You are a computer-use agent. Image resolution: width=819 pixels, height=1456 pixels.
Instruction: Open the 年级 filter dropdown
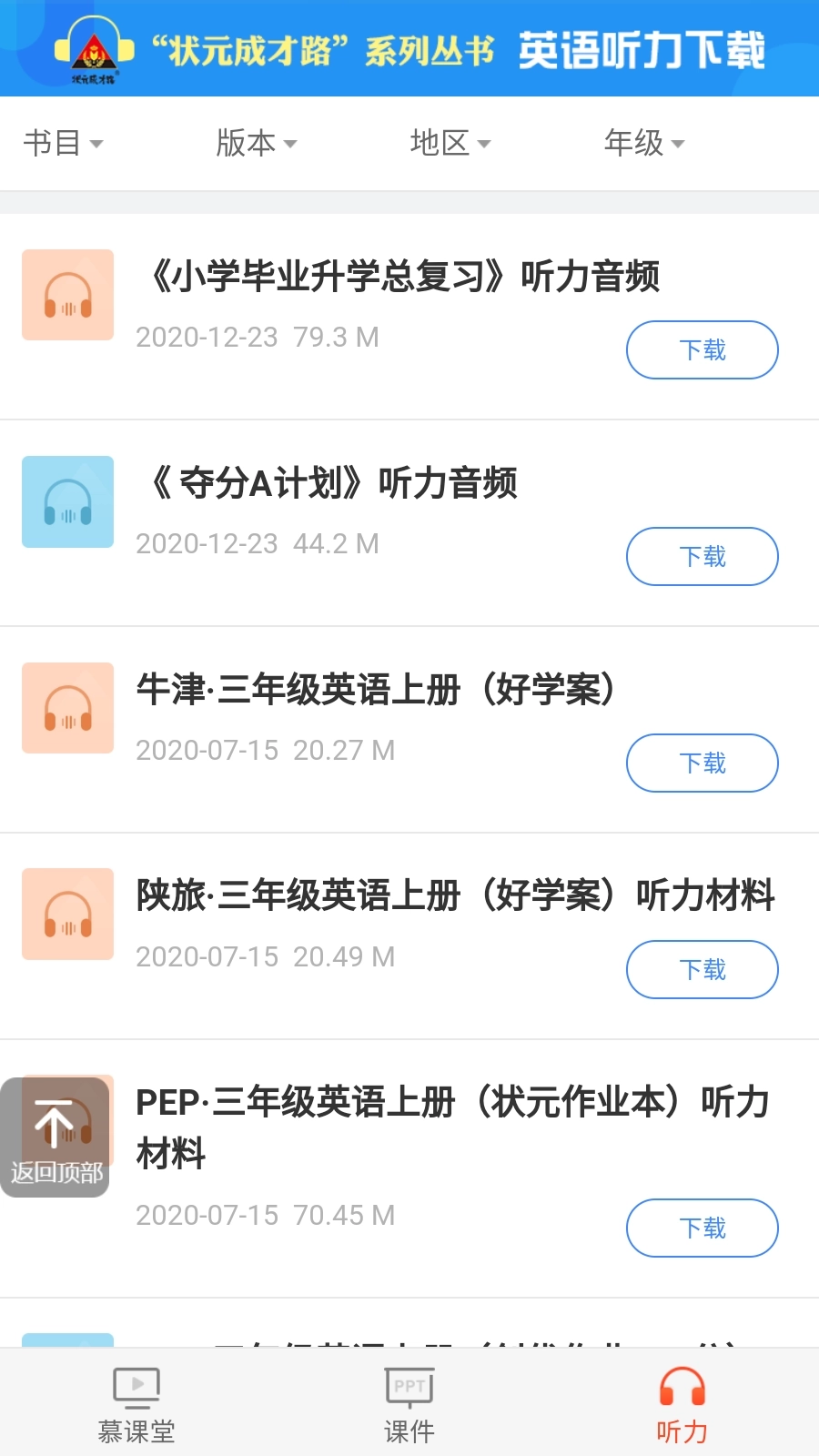[x=644, y=143]
